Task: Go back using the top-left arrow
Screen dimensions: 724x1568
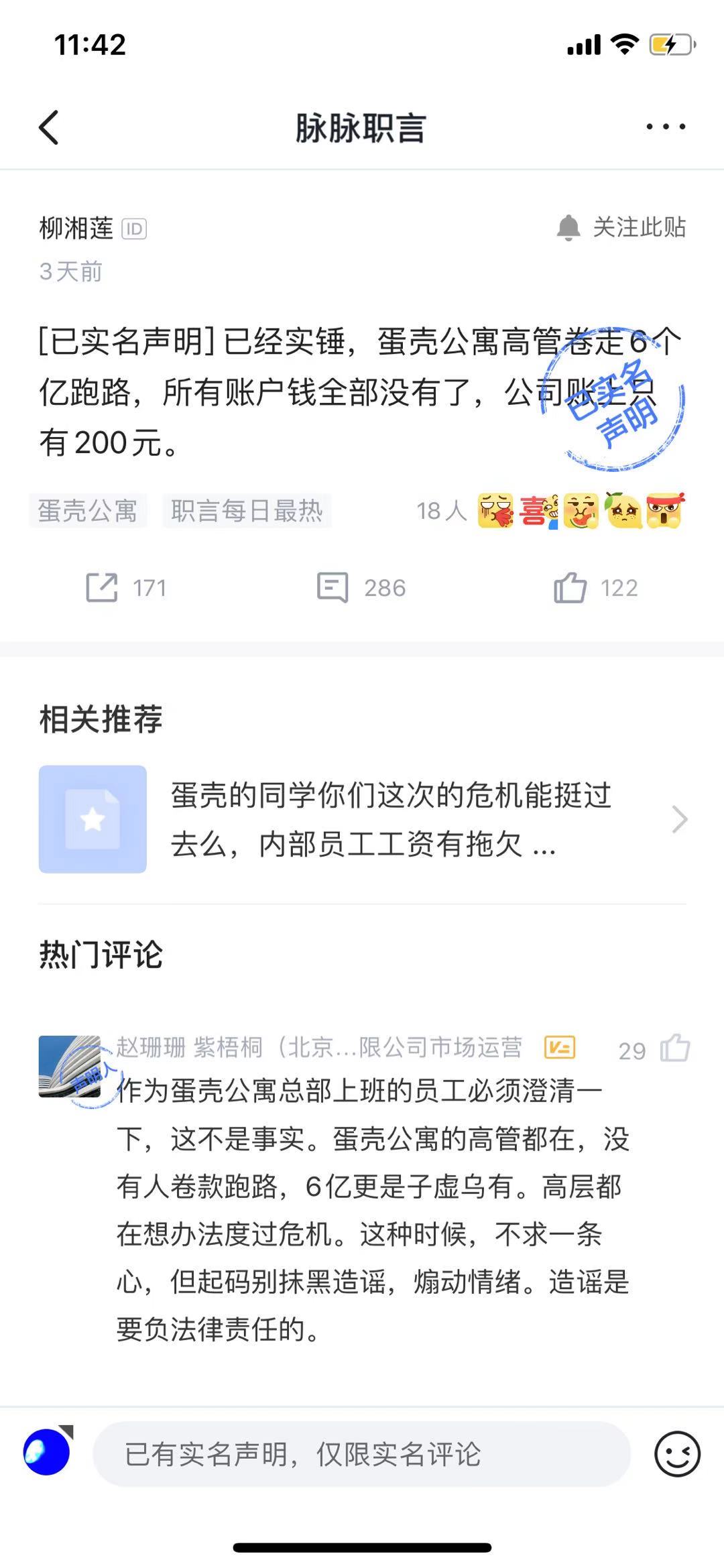Action: (x=48, y=127)
